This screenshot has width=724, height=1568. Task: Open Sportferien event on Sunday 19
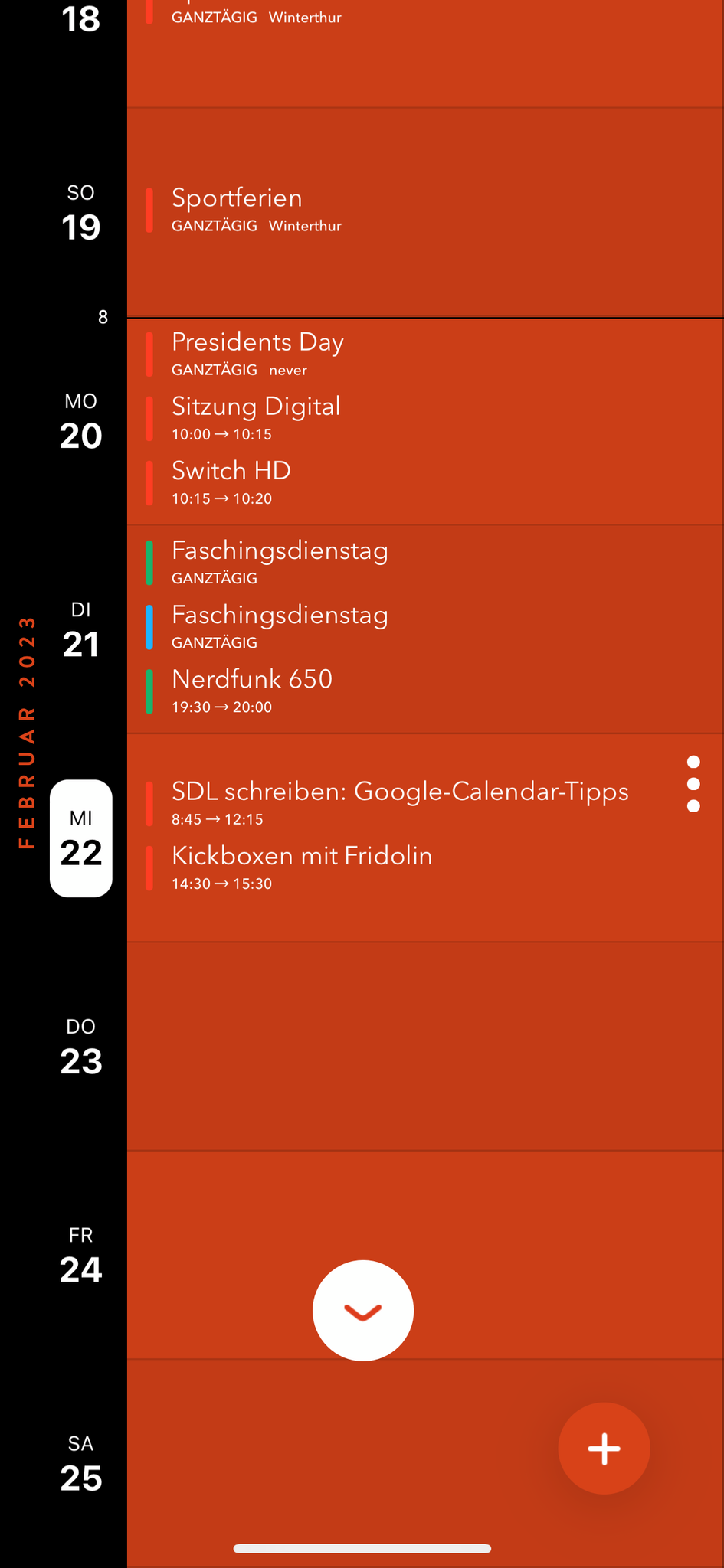(x=237, y=208)
